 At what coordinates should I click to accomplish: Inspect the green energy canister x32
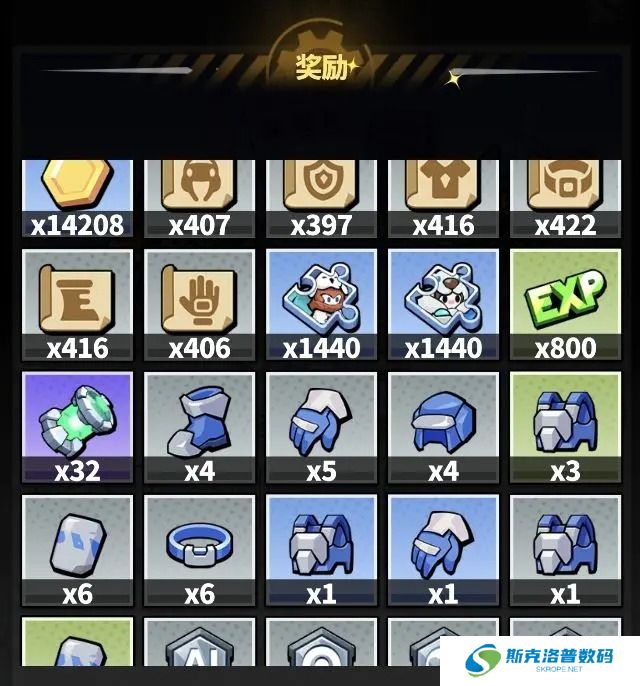tap(77, 427)
